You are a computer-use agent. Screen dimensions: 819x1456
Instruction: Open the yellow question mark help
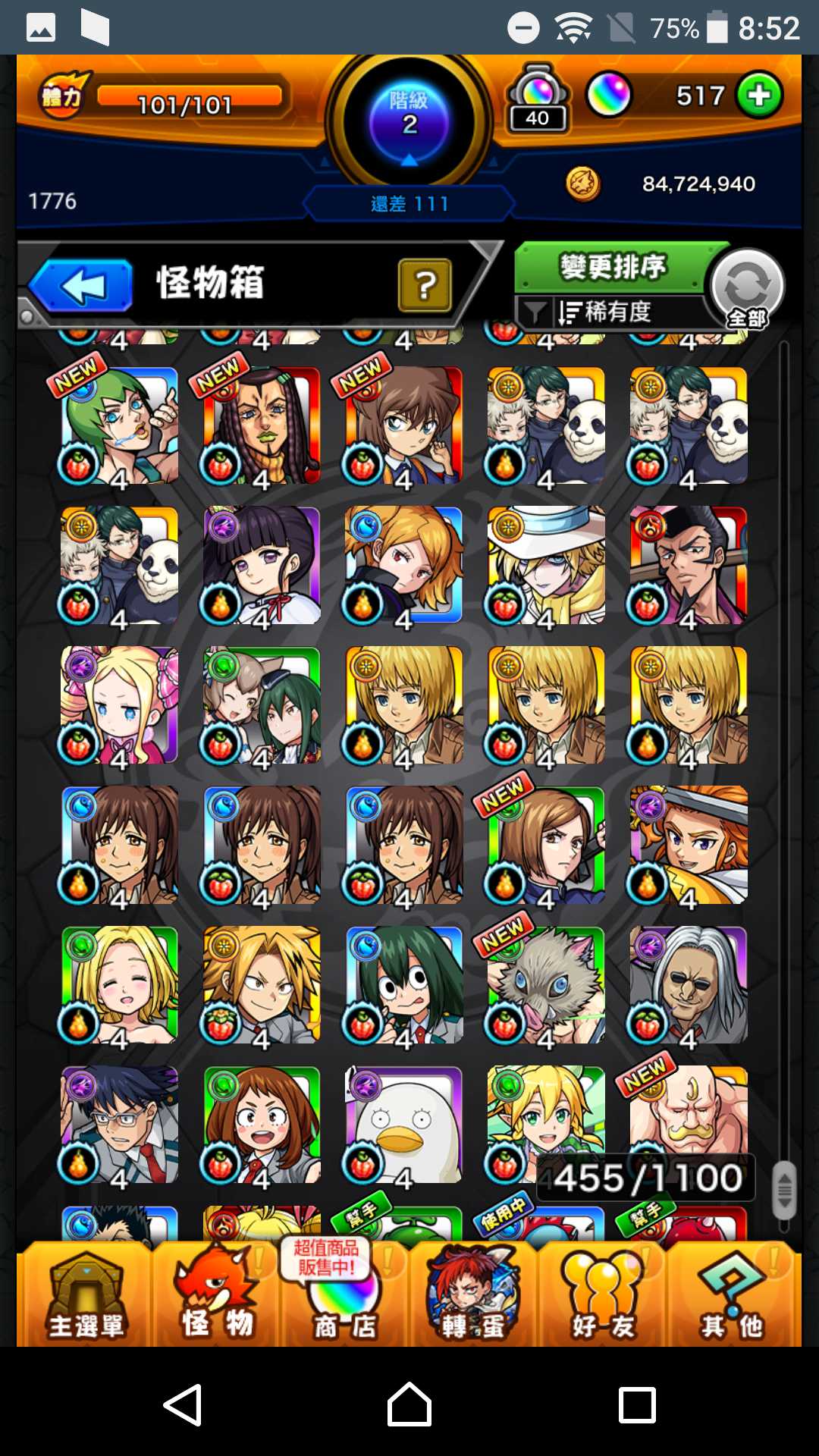tap(425, 286)
